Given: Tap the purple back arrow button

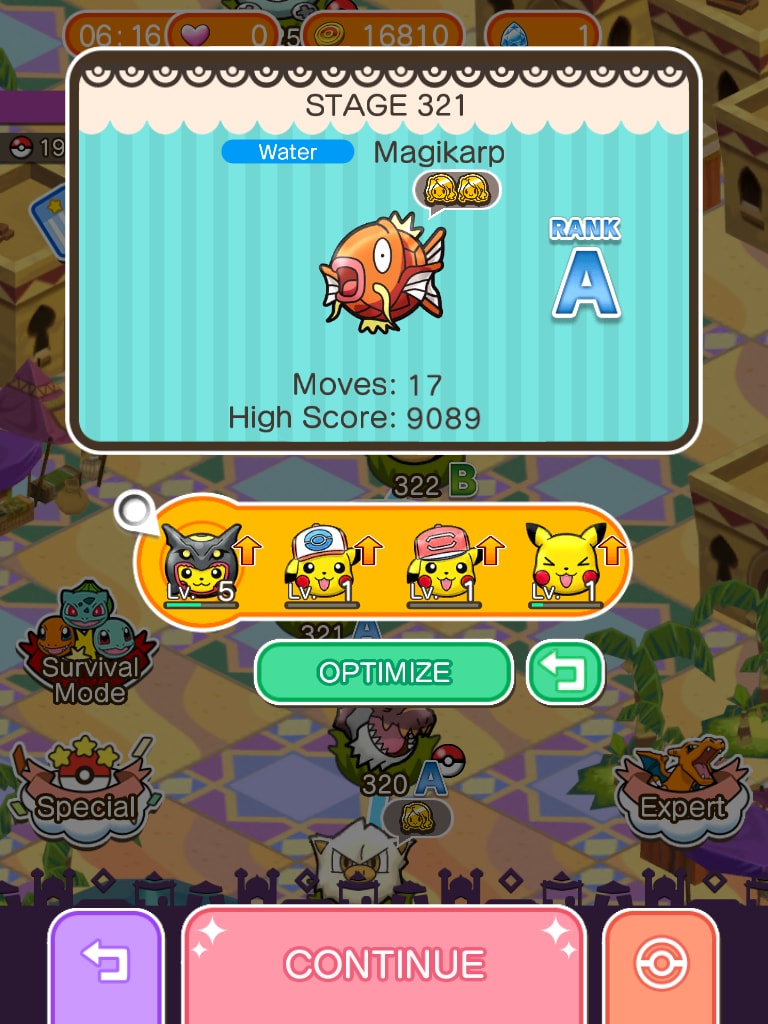Looking at the screenshot, I should click(105, 964).
